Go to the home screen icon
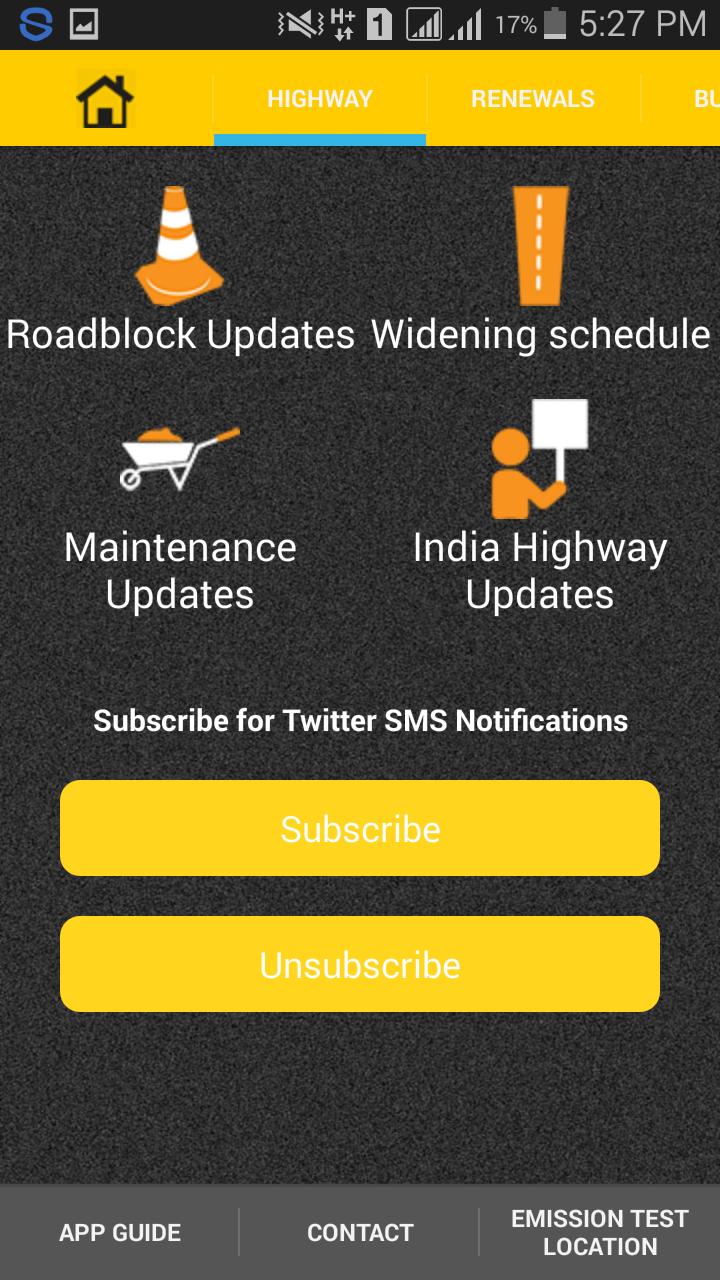Screen dimensions: 720x1280 point(105,99)
